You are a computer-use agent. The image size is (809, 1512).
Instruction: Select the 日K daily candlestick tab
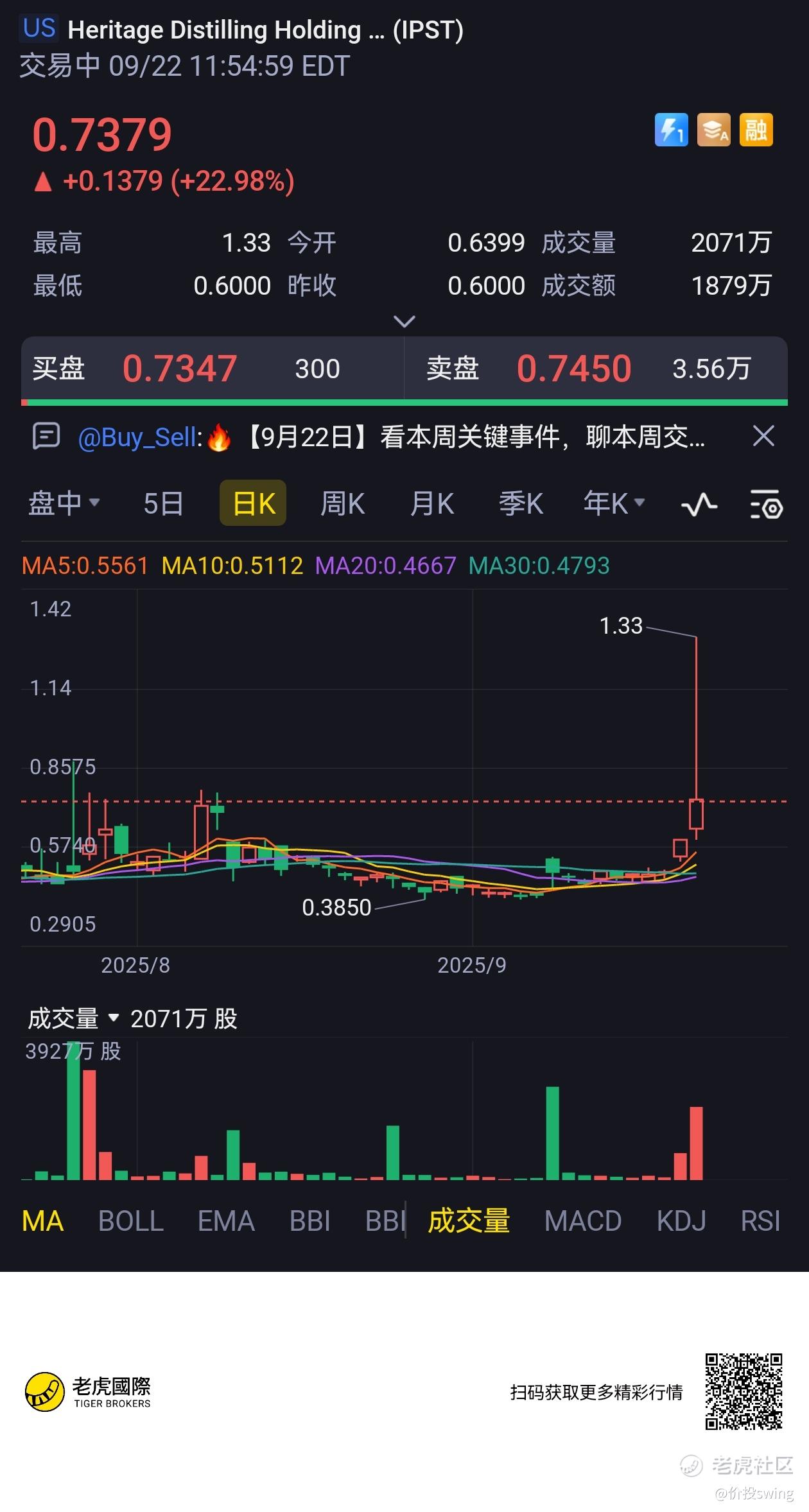253,503
